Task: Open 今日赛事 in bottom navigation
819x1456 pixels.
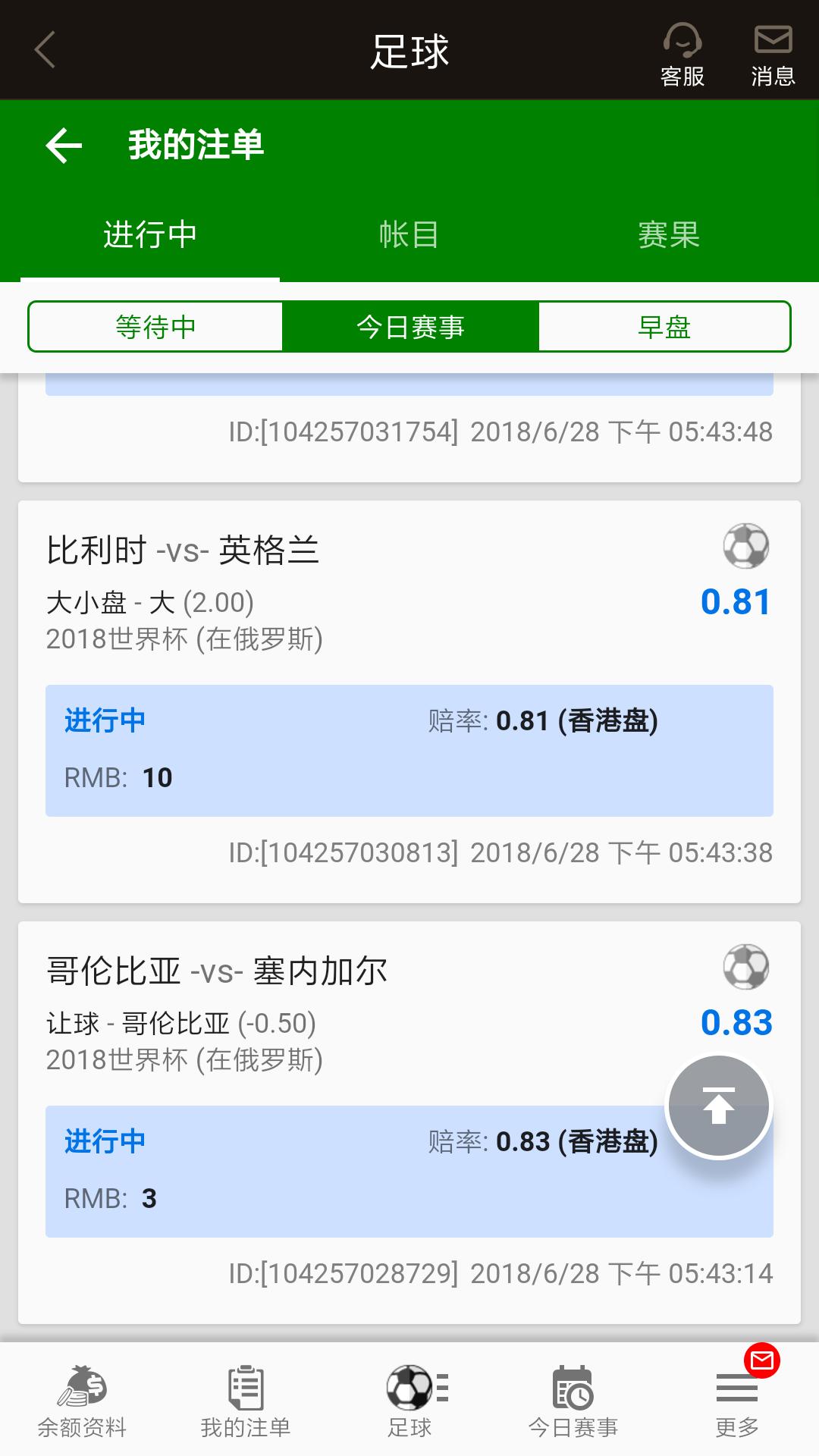Action: [x=573, y=1401]
